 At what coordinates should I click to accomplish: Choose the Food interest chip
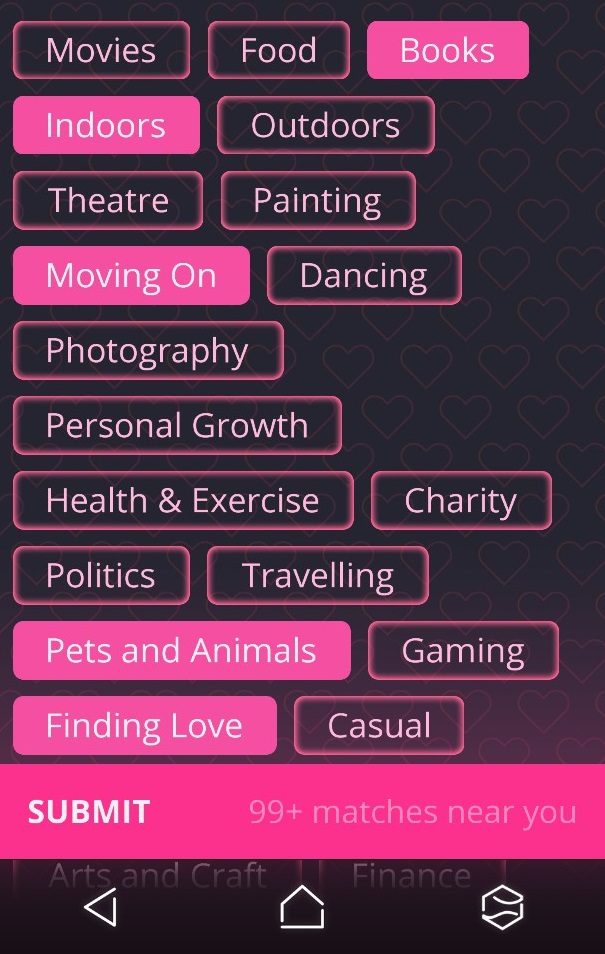pyautogui.click(x=278, y=50)
